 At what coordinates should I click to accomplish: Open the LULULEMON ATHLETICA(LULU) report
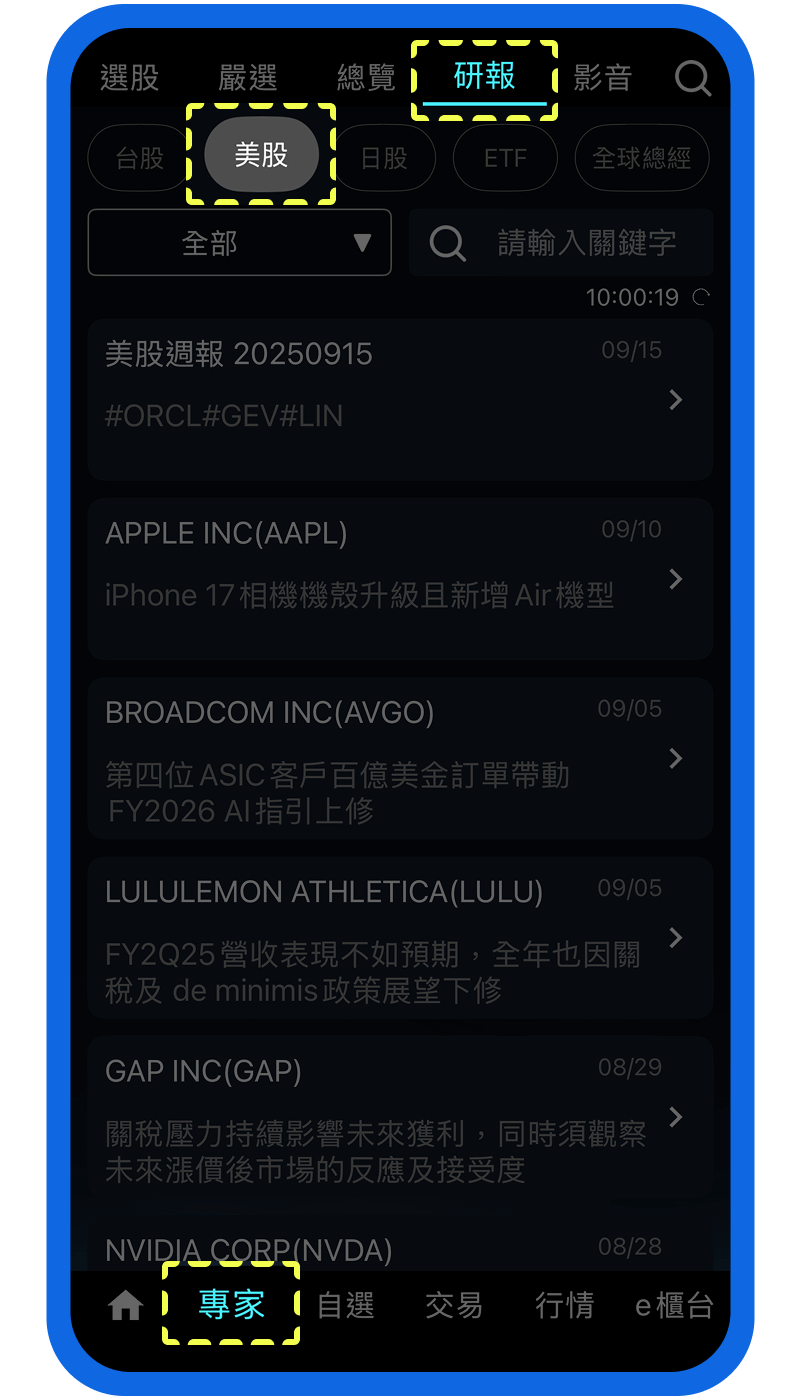(x=400, y=937)
